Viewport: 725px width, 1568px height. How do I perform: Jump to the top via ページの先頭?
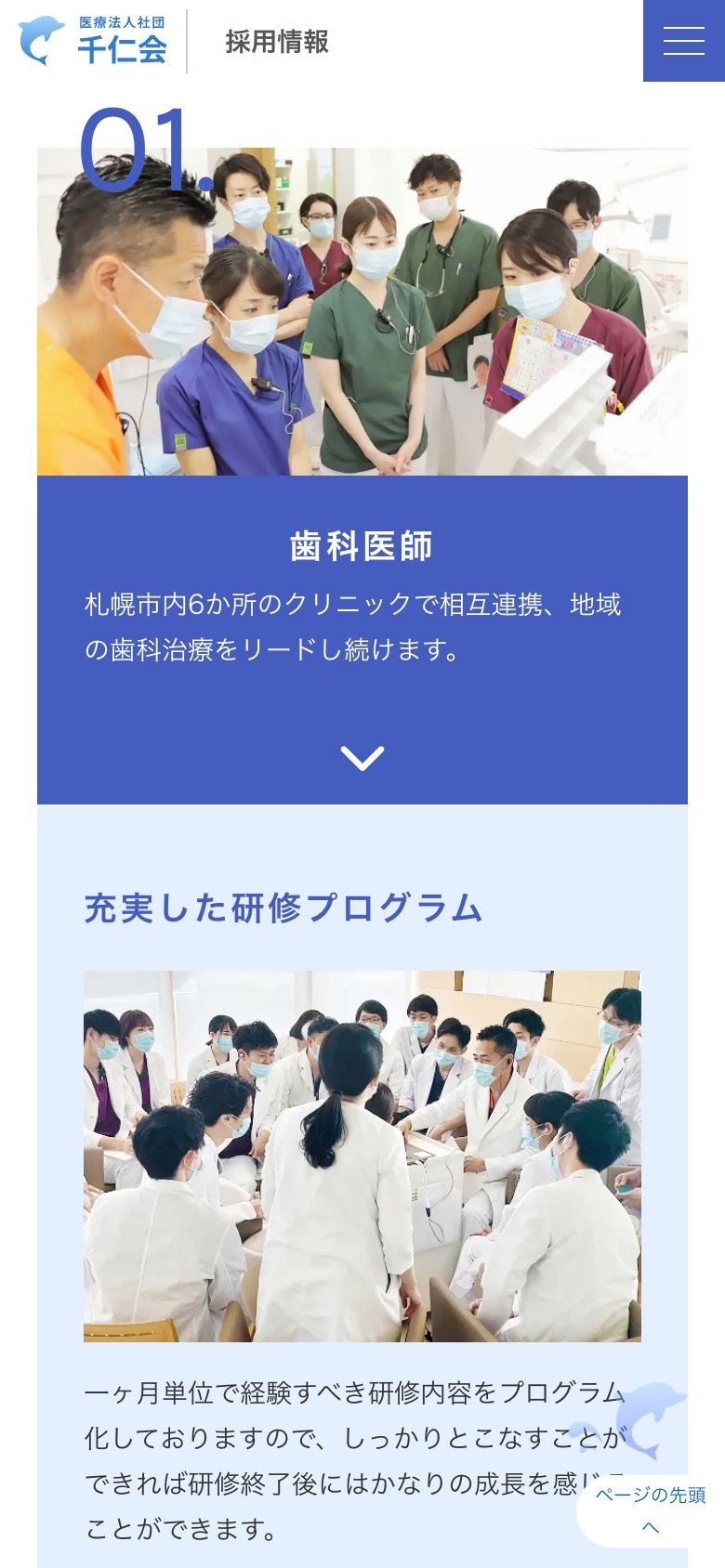[650, 1509]
